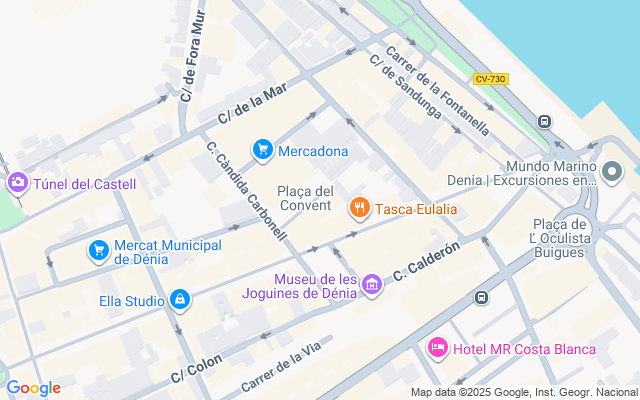Image resolution: width=640 pixels, height=400 pixels.
Task: Tap the Mercat Municipal de Dénia marker
Action: (98, 250)
